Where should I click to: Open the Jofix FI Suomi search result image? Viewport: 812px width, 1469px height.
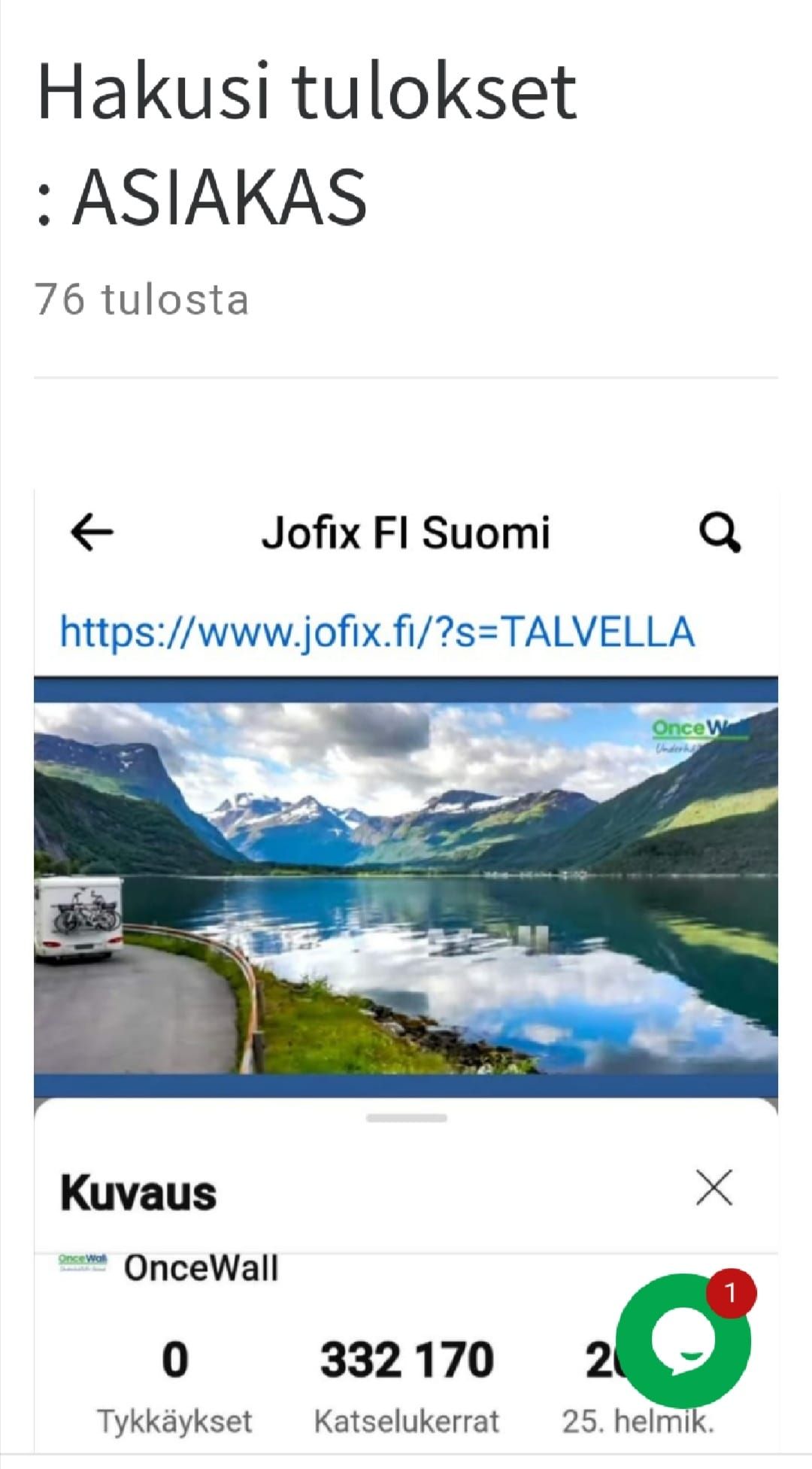click(x=406, y=888)
